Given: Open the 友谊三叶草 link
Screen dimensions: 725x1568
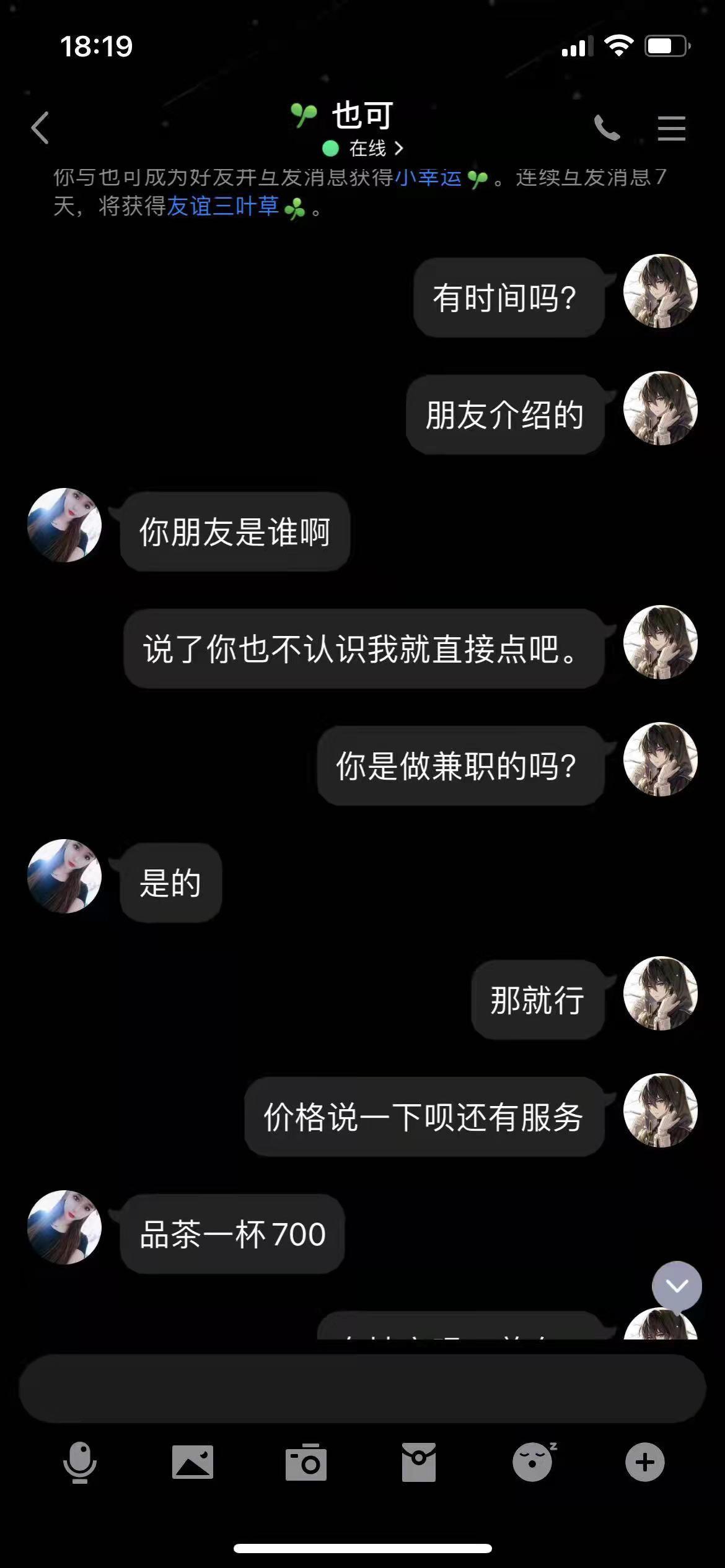Looking at the screenshot, I should click(x=223, y=206).
